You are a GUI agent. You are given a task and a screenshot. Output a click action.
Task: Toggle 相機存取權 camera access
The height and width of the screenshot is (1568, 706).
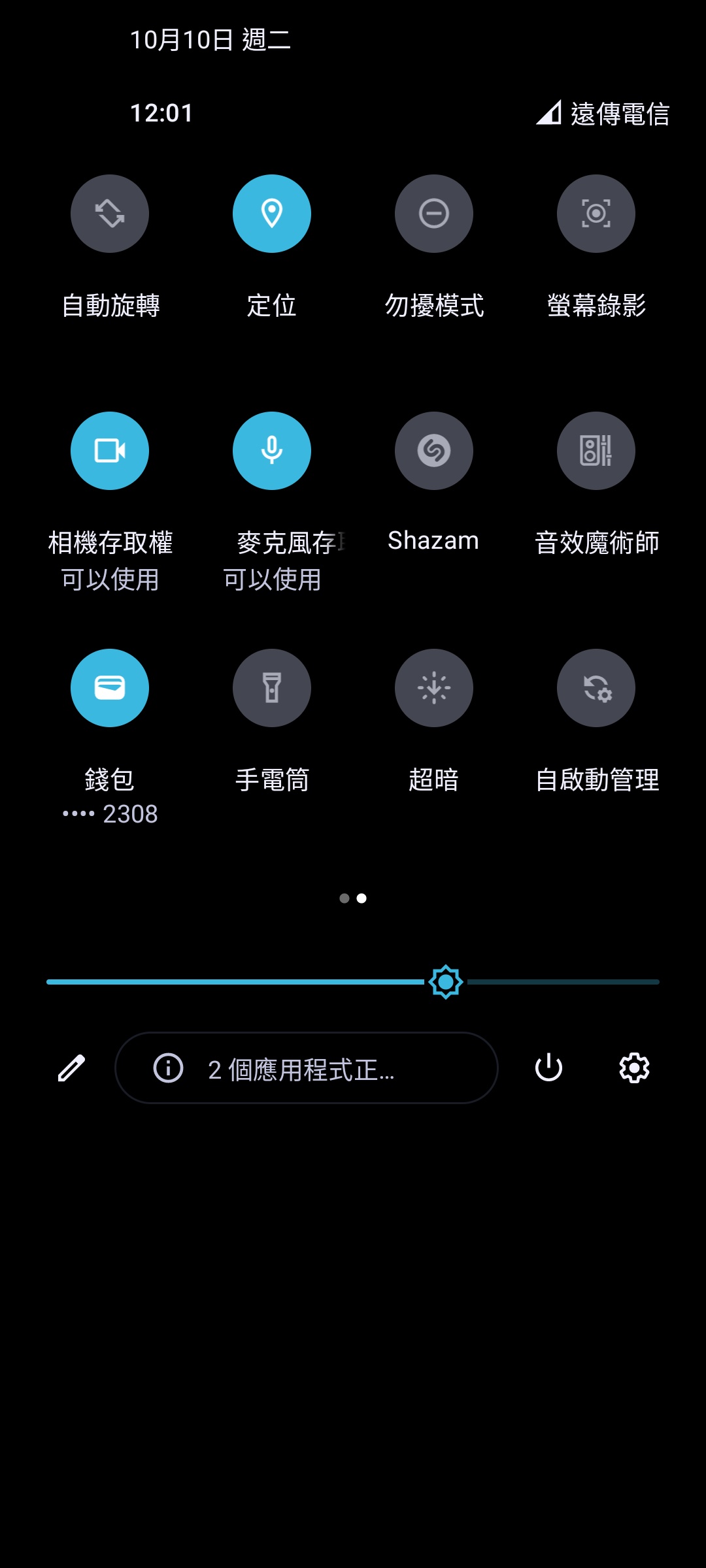coord(110,451)
